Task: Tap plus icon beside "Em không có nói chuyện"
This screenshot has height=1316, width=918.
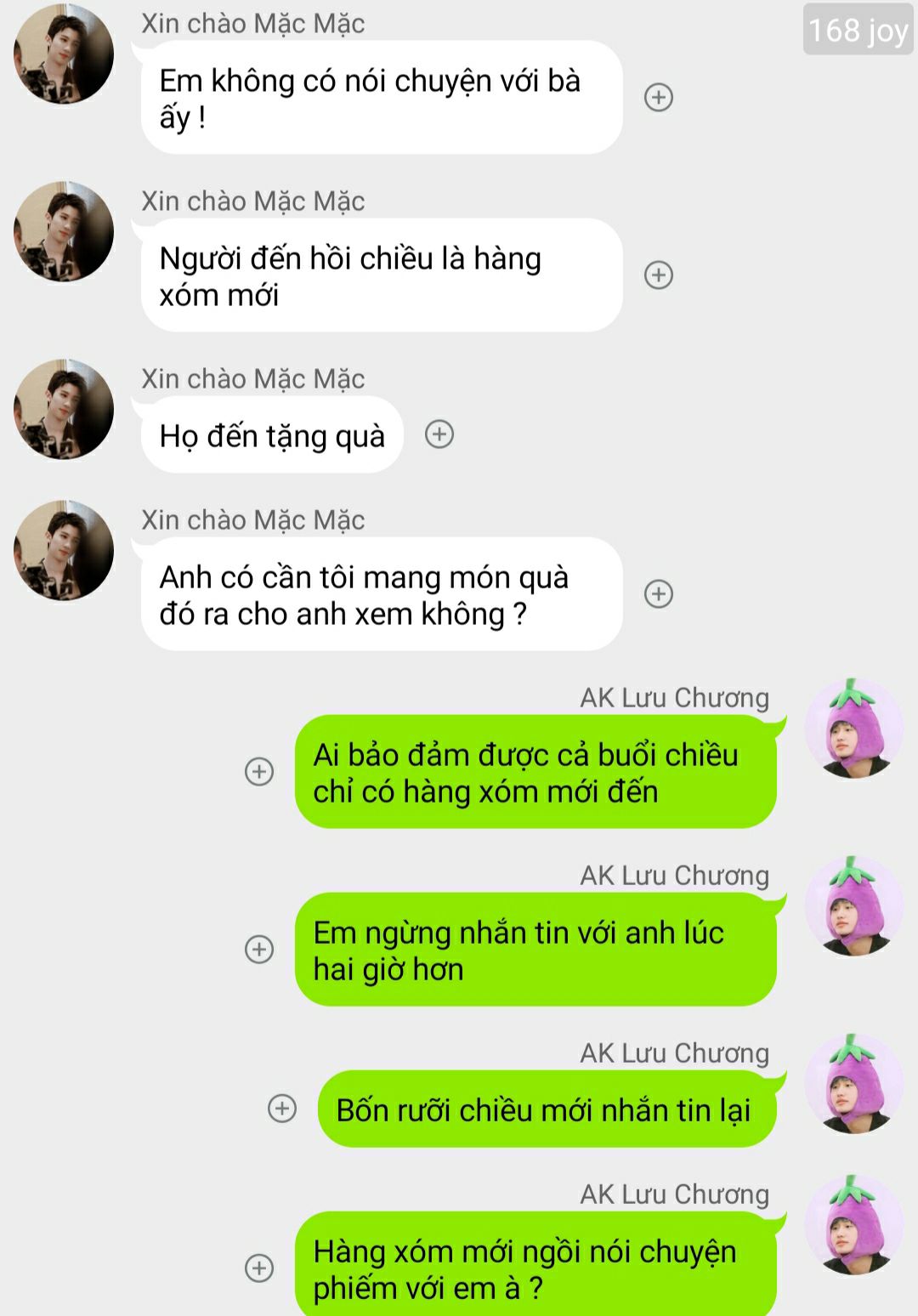Action: pos(659,97)
